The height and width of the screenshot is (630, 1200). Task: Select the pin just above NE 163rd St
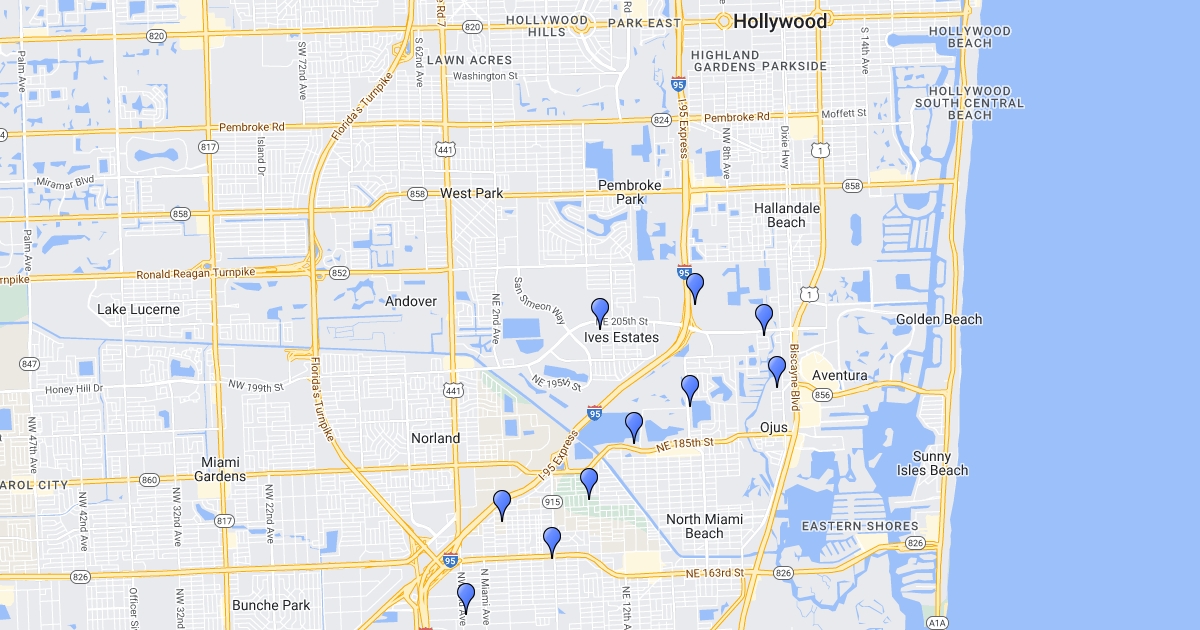[x=552, y=540]
